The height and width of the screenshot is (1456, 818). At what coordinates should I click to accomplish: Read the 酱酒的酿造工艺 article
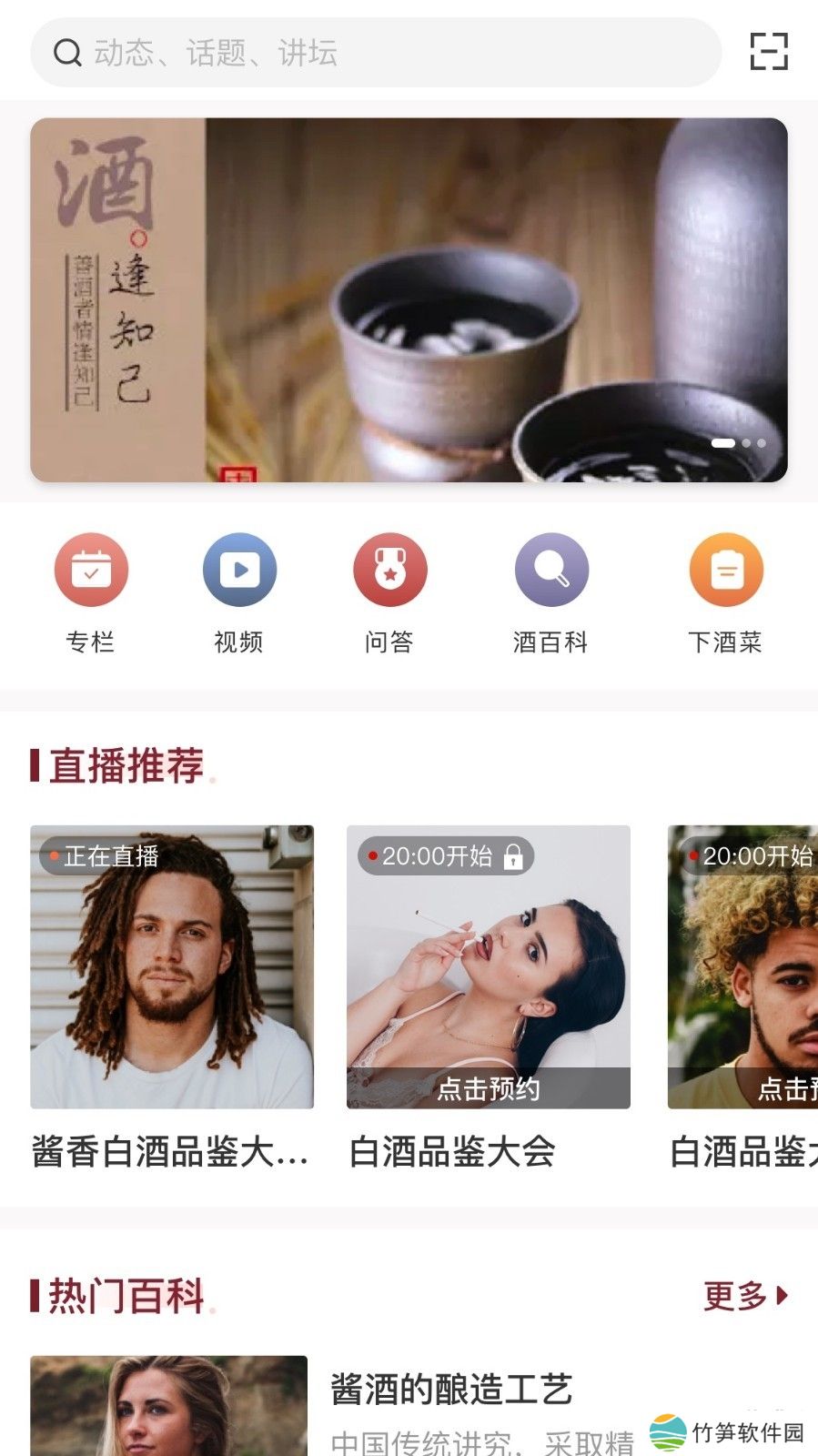451,1390
